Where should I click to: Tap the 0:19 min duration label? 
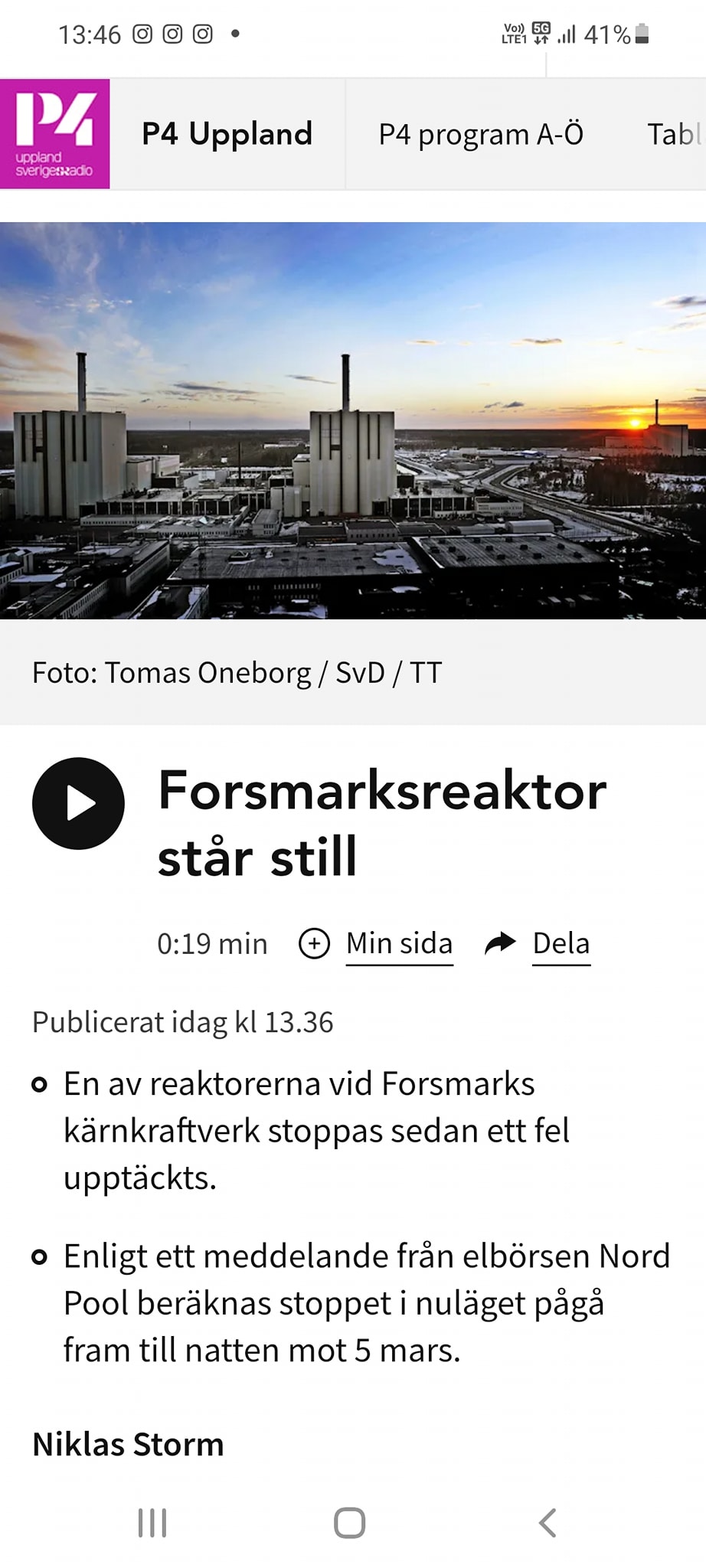coord(211,943)
